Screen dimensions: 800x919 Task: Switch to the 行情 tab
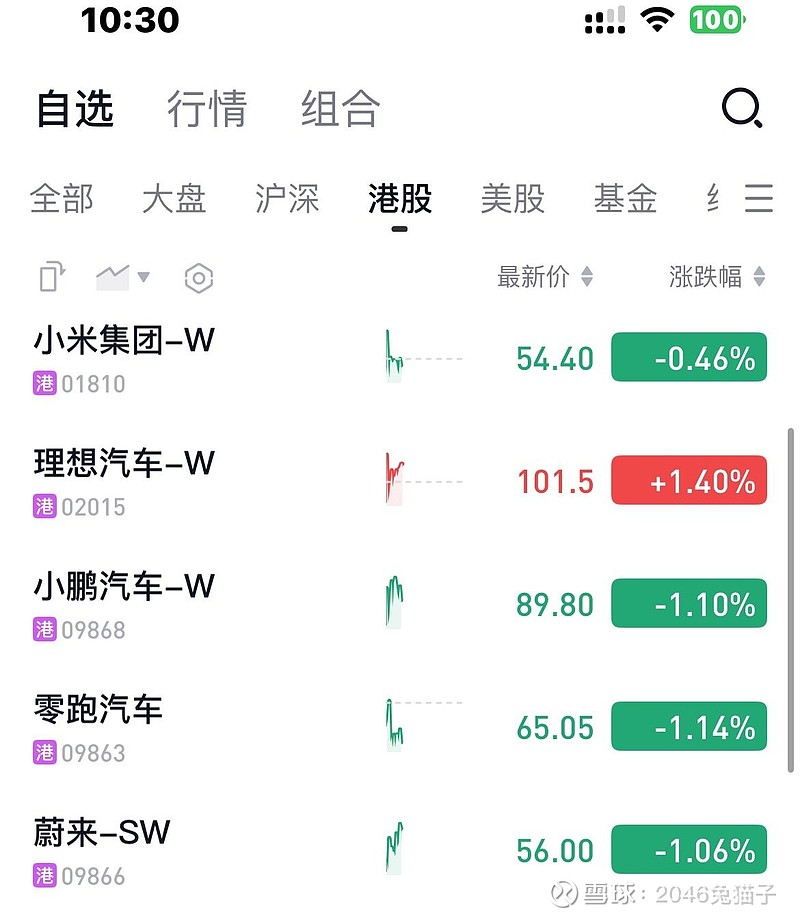click(207, 108)
